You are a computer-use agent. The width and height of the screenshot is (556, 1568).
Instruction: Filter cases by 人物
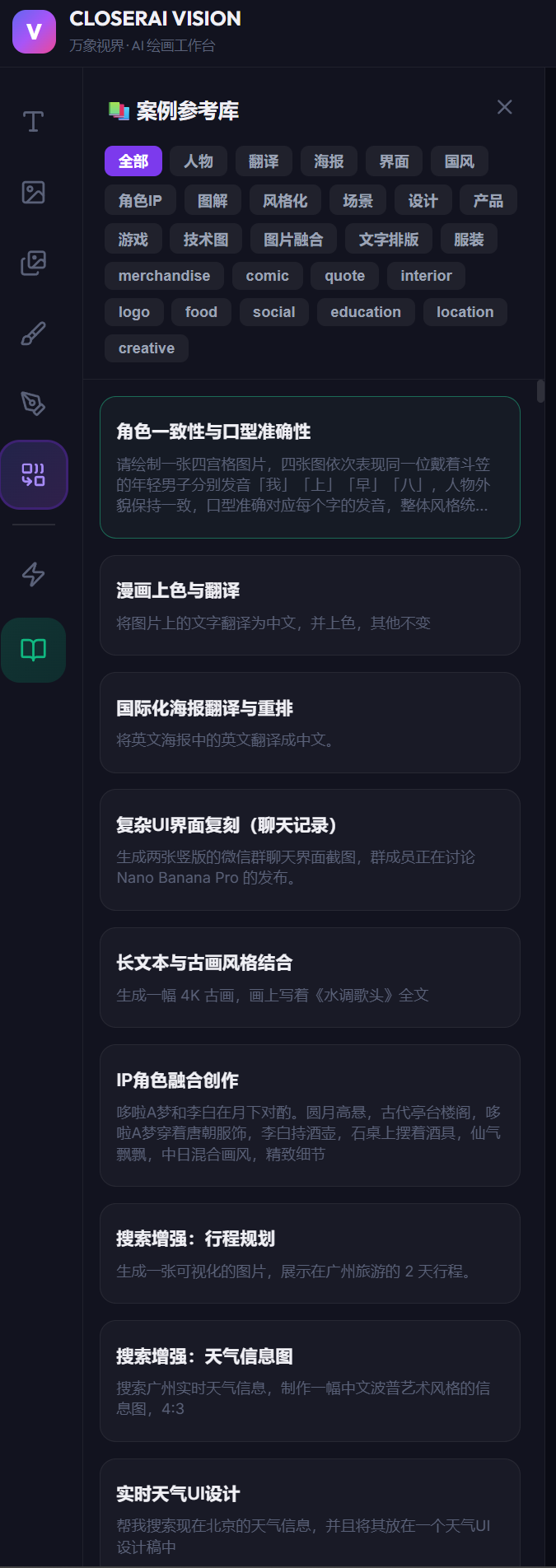coord(199,161)
